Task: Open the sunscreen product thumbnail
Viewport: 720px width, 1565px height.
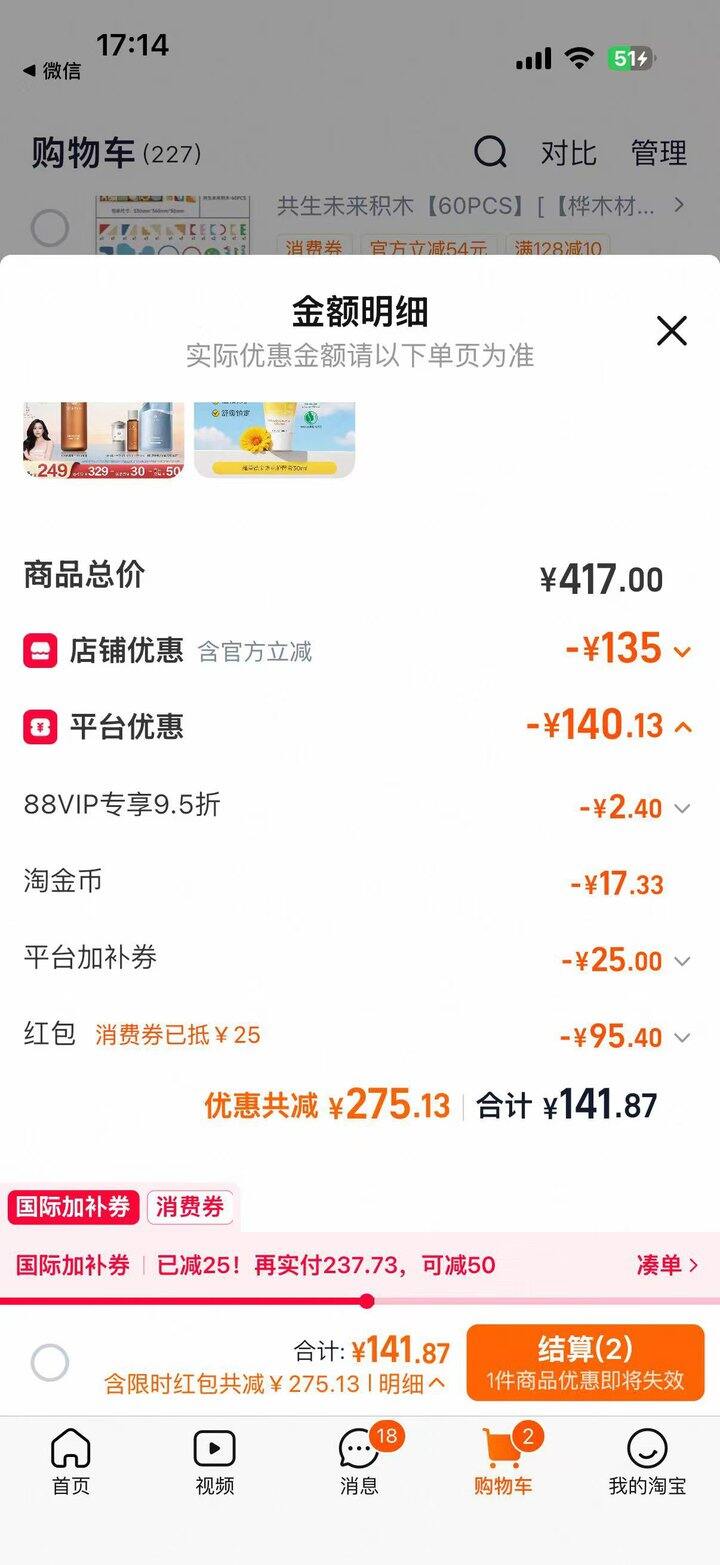Action: (x=274, y=440)
